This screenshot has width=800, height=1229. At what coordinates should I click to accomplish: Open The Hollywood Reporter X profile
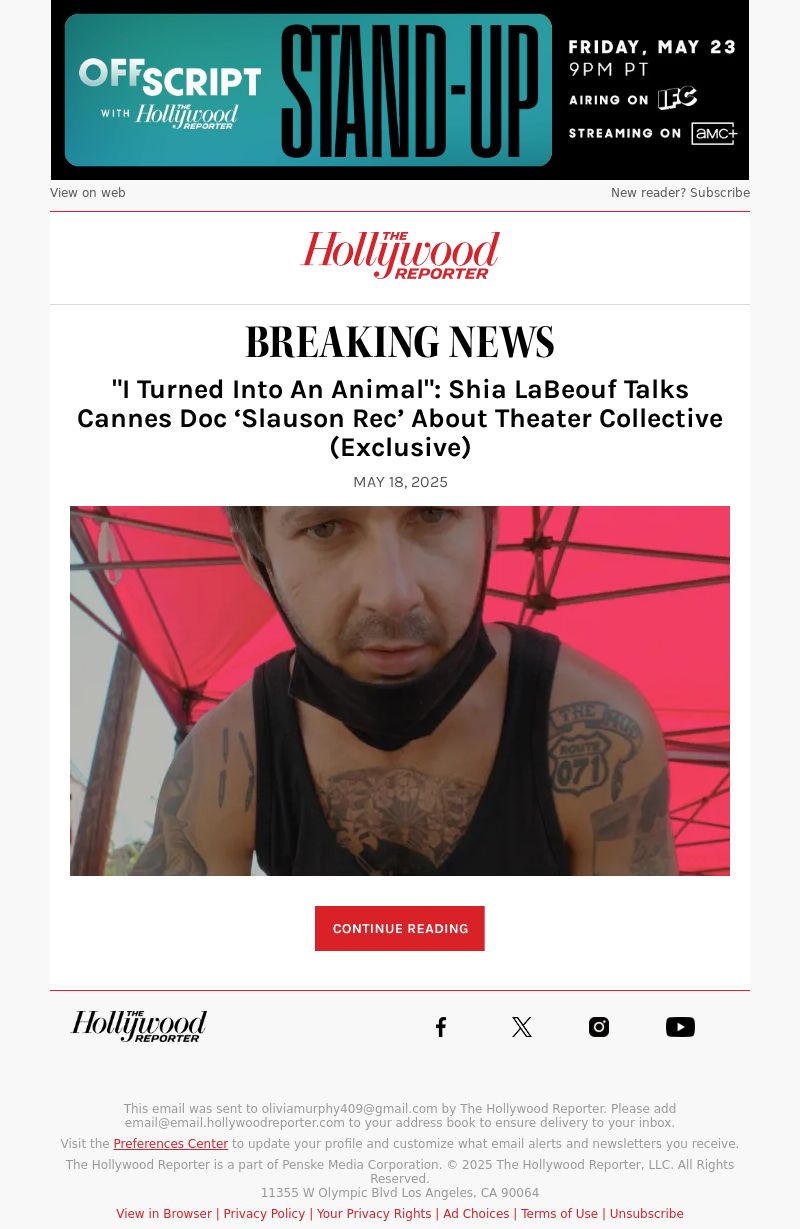(521, 1027)
